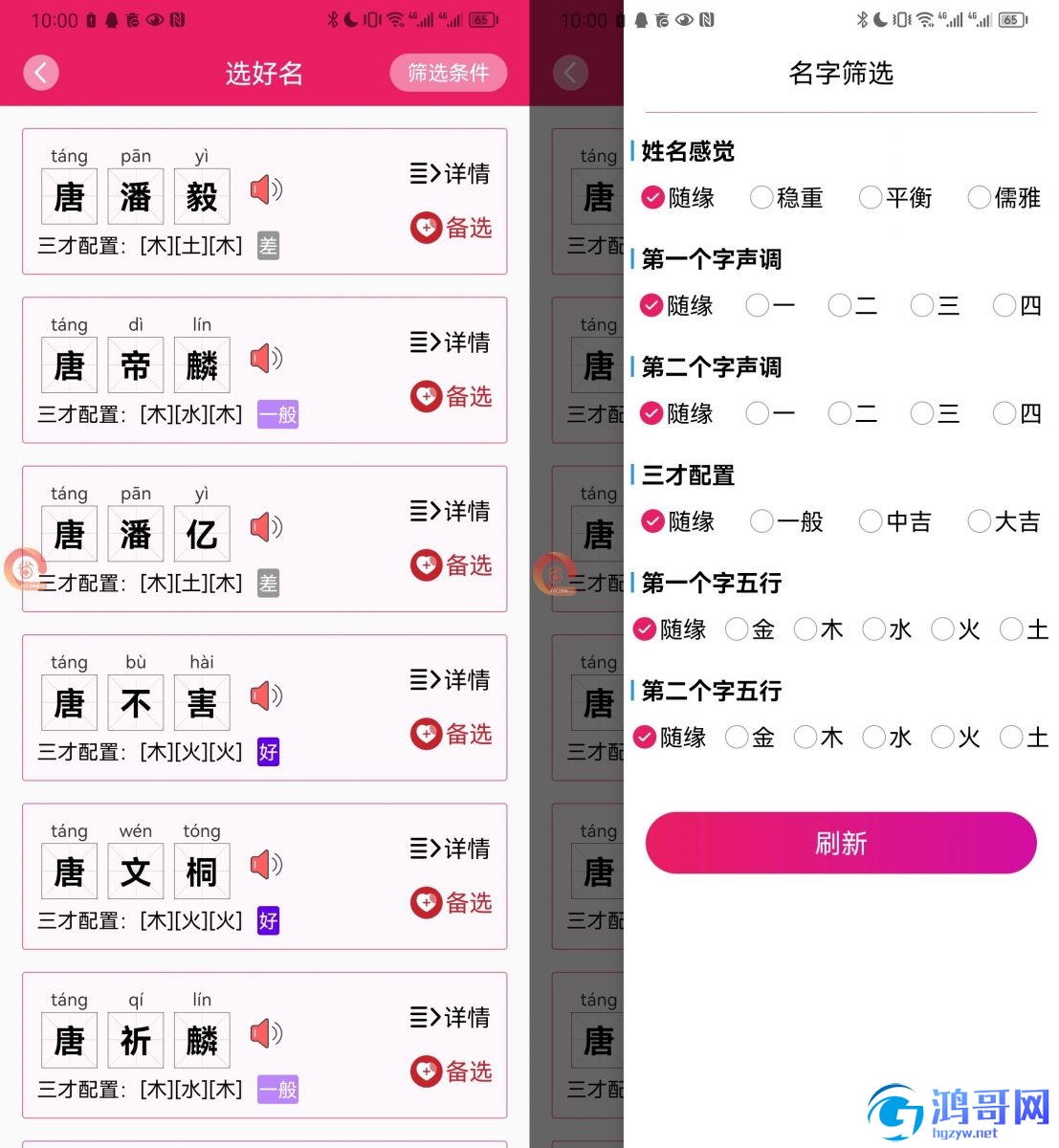Play pronunciation for 唐不害

tap(266, 695)
